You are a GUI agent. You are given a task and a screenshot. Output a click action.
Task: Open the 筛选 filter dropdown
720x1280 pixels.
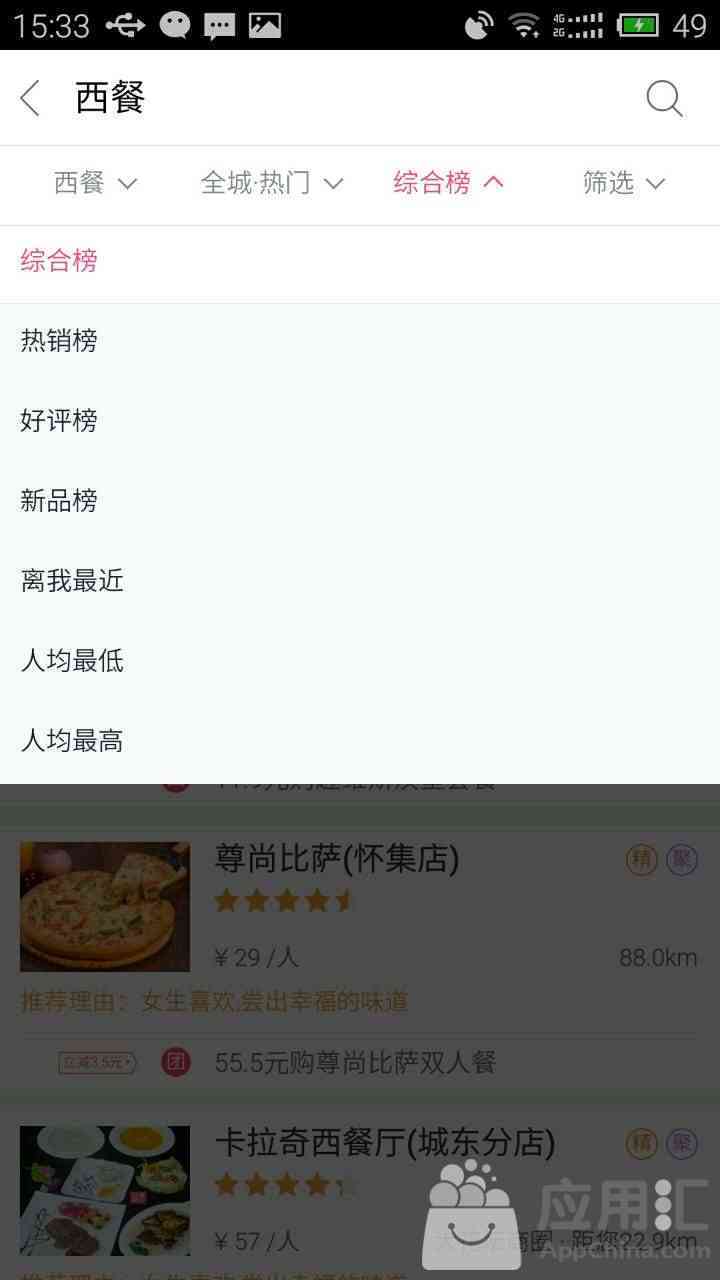[x=623, y=183]
